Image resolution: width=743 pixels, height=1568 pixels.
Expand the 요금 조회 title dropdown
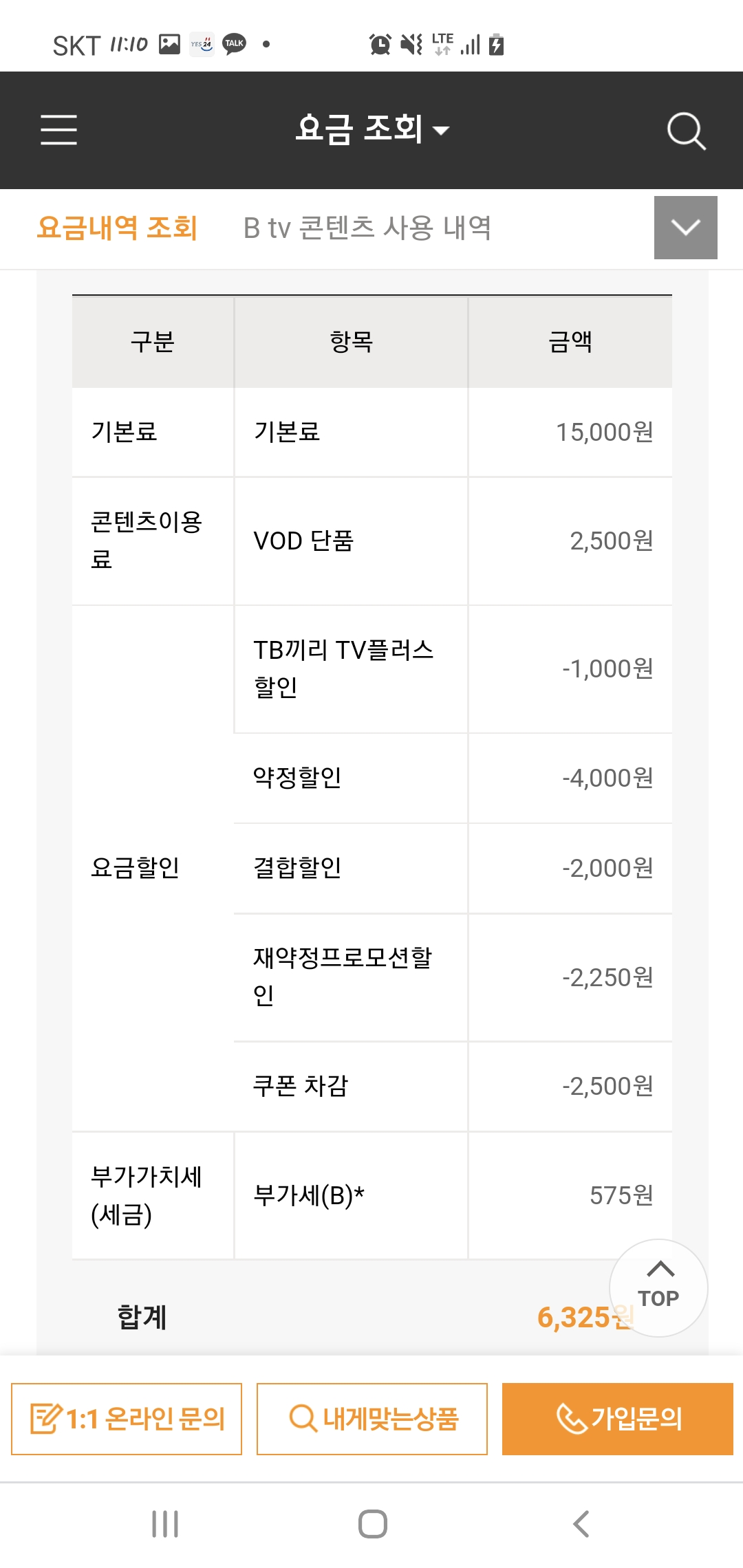pos(372,129)
